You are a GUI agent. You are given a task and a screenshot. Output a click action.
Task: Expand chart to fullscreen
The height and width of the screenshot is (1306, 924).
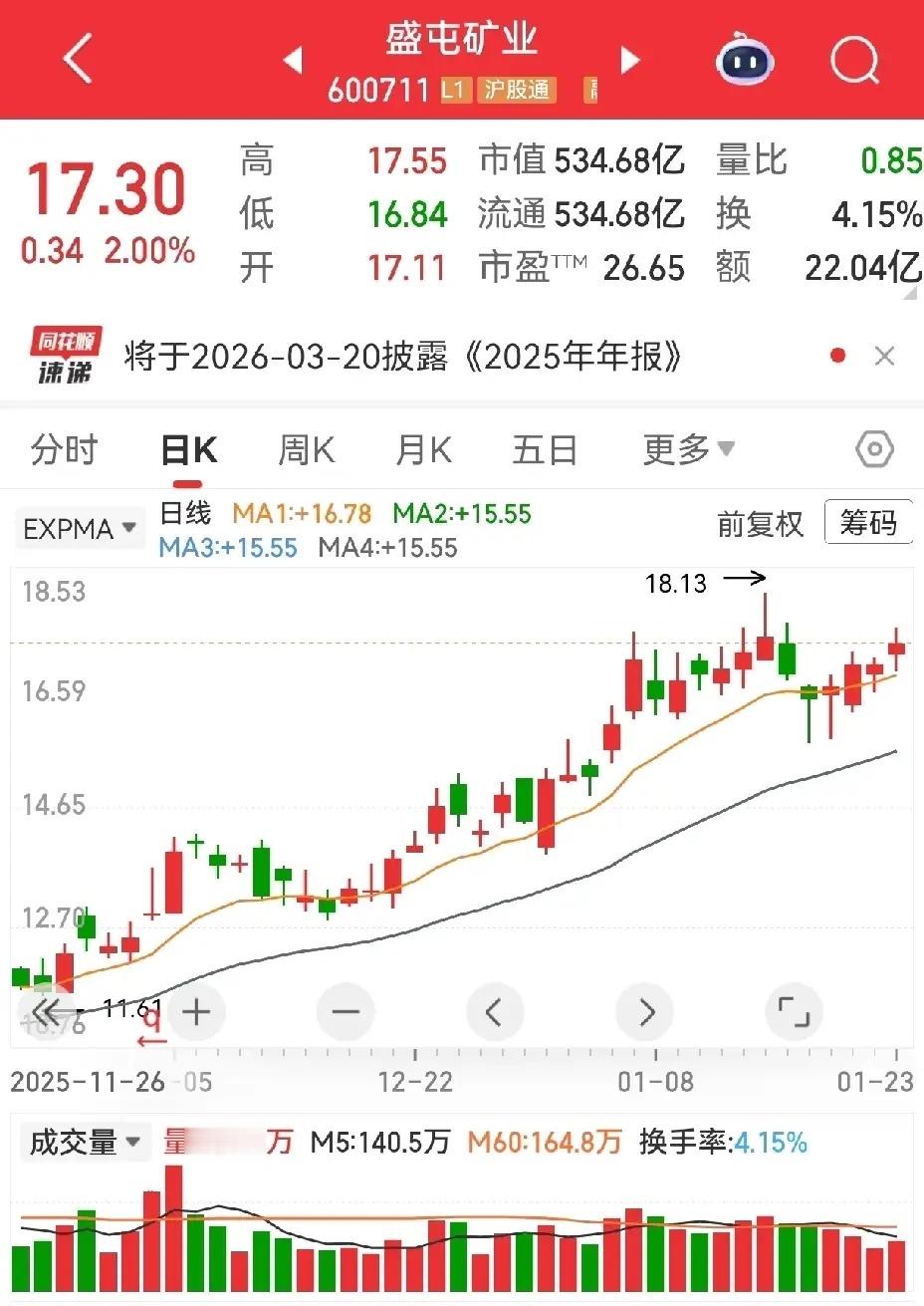pyautogui.click(x=794, y=1013)
